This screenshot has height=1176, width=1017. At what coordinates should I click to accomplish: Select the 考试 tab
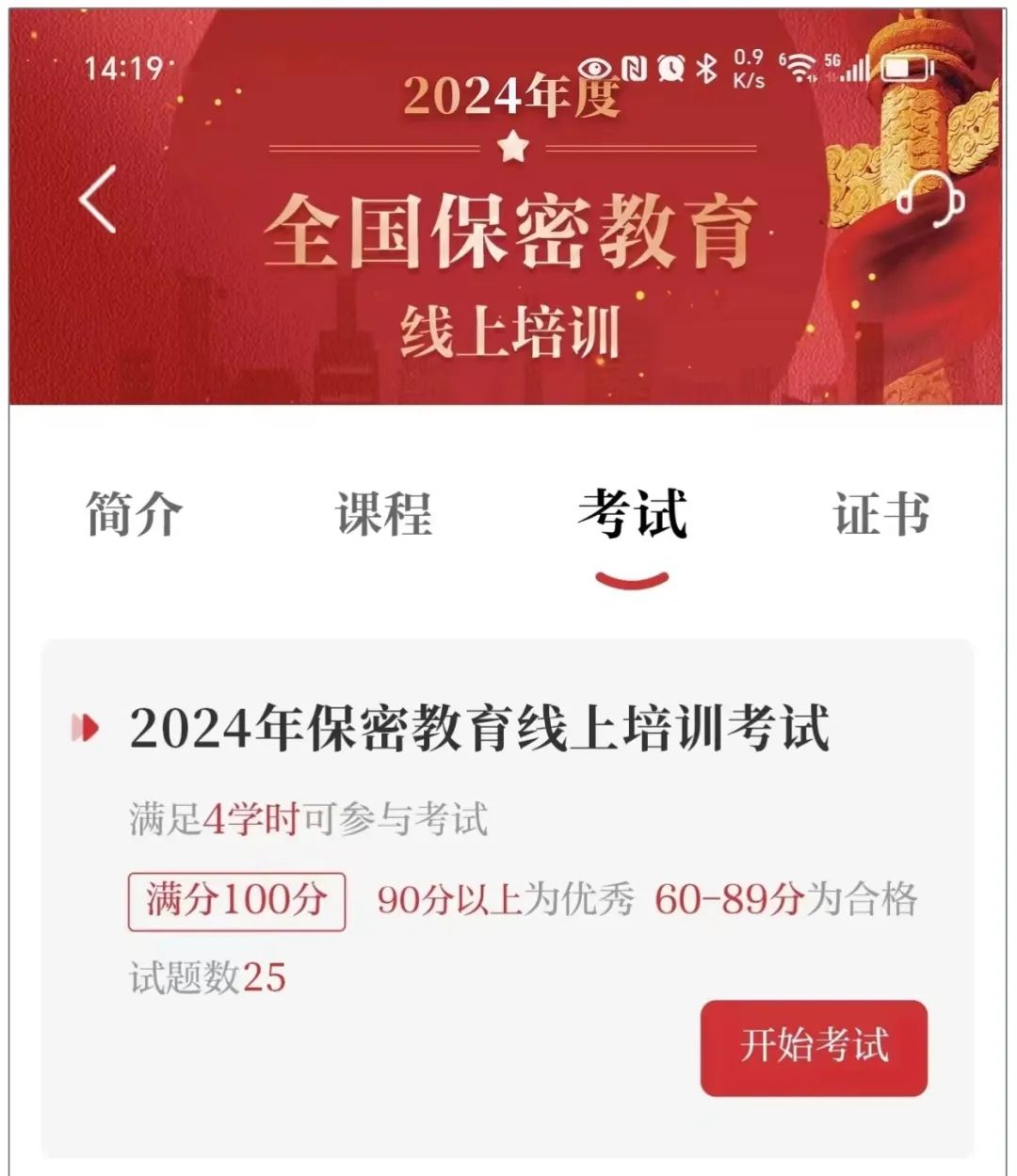[632, 514]
